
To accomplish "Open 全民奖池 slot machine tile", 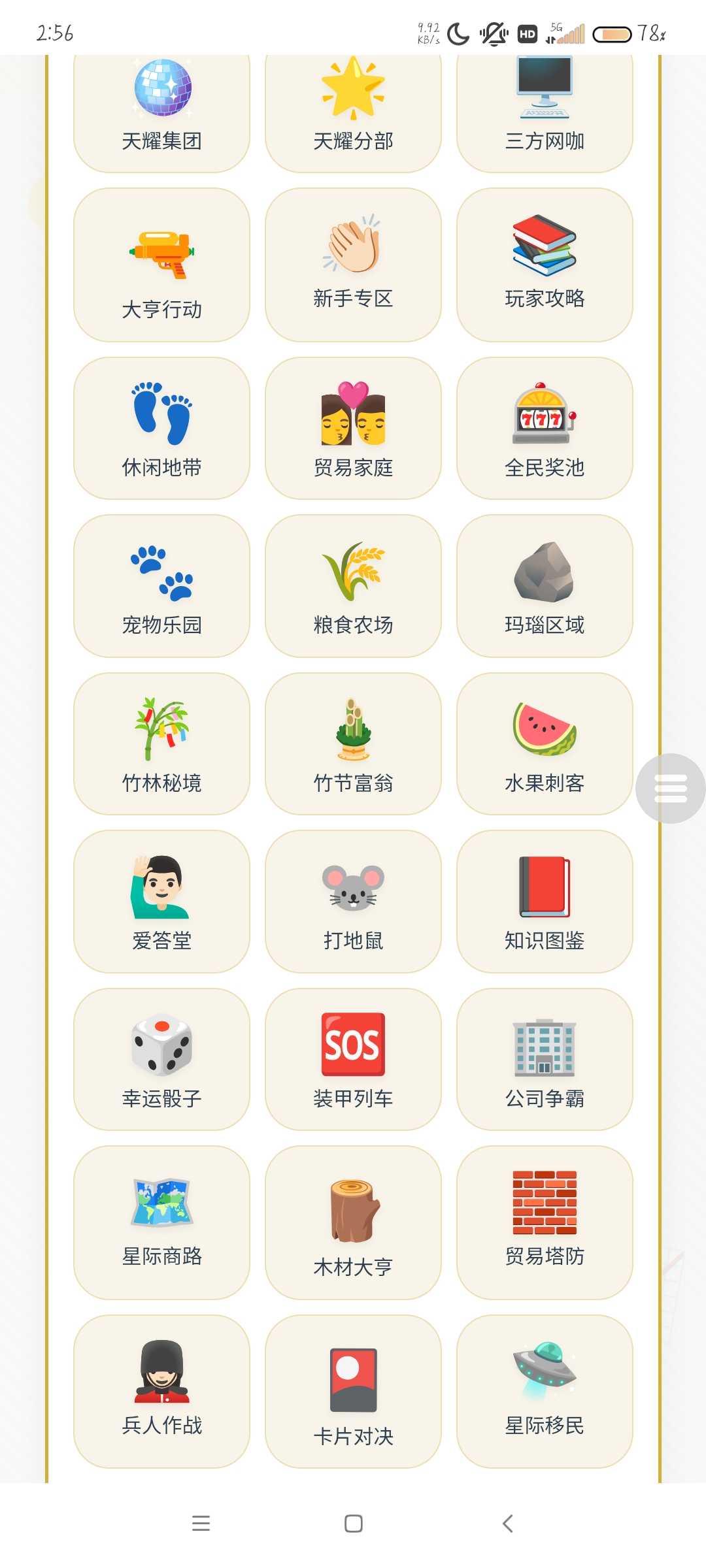I will coord(545,428).
